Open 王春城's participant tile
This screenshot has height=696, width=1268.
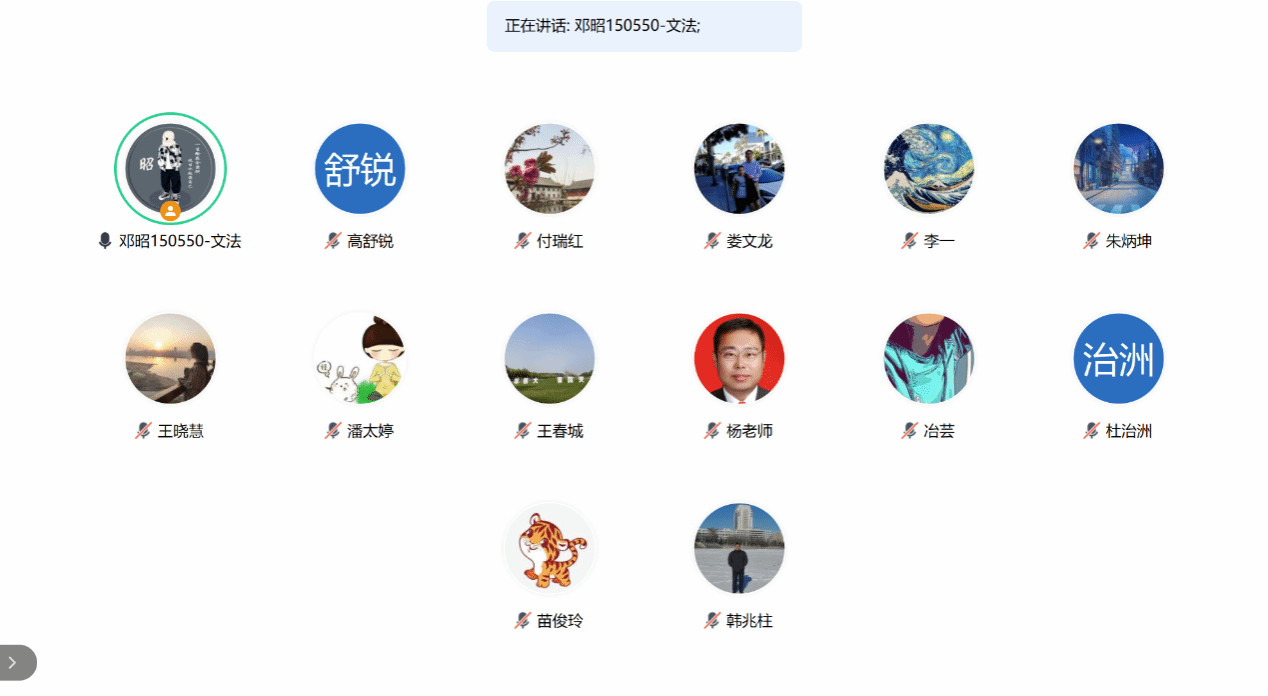(x=550, y=358)
